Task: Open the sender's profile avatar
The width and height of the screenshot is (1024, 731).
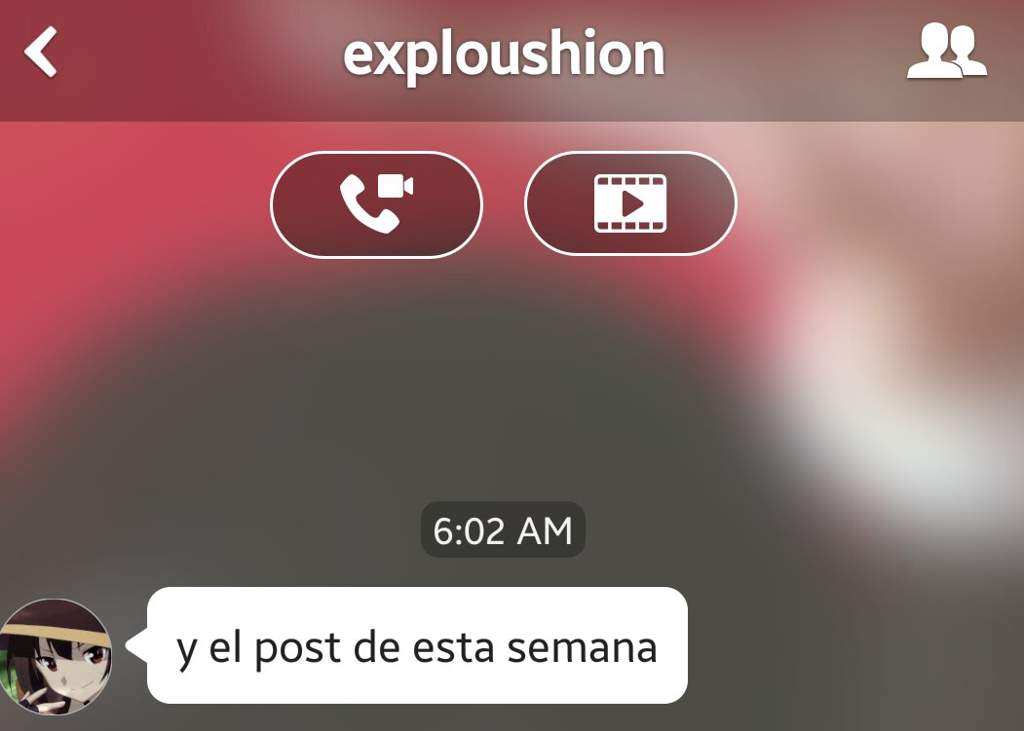Action: [56, 655]
